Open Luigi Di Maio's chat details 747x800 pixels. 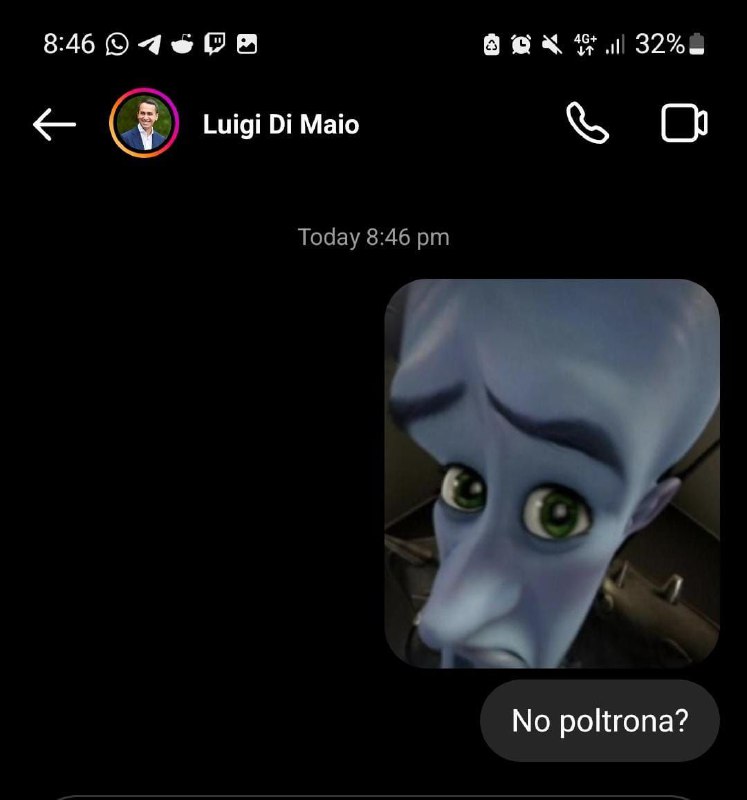coord(280,125)
